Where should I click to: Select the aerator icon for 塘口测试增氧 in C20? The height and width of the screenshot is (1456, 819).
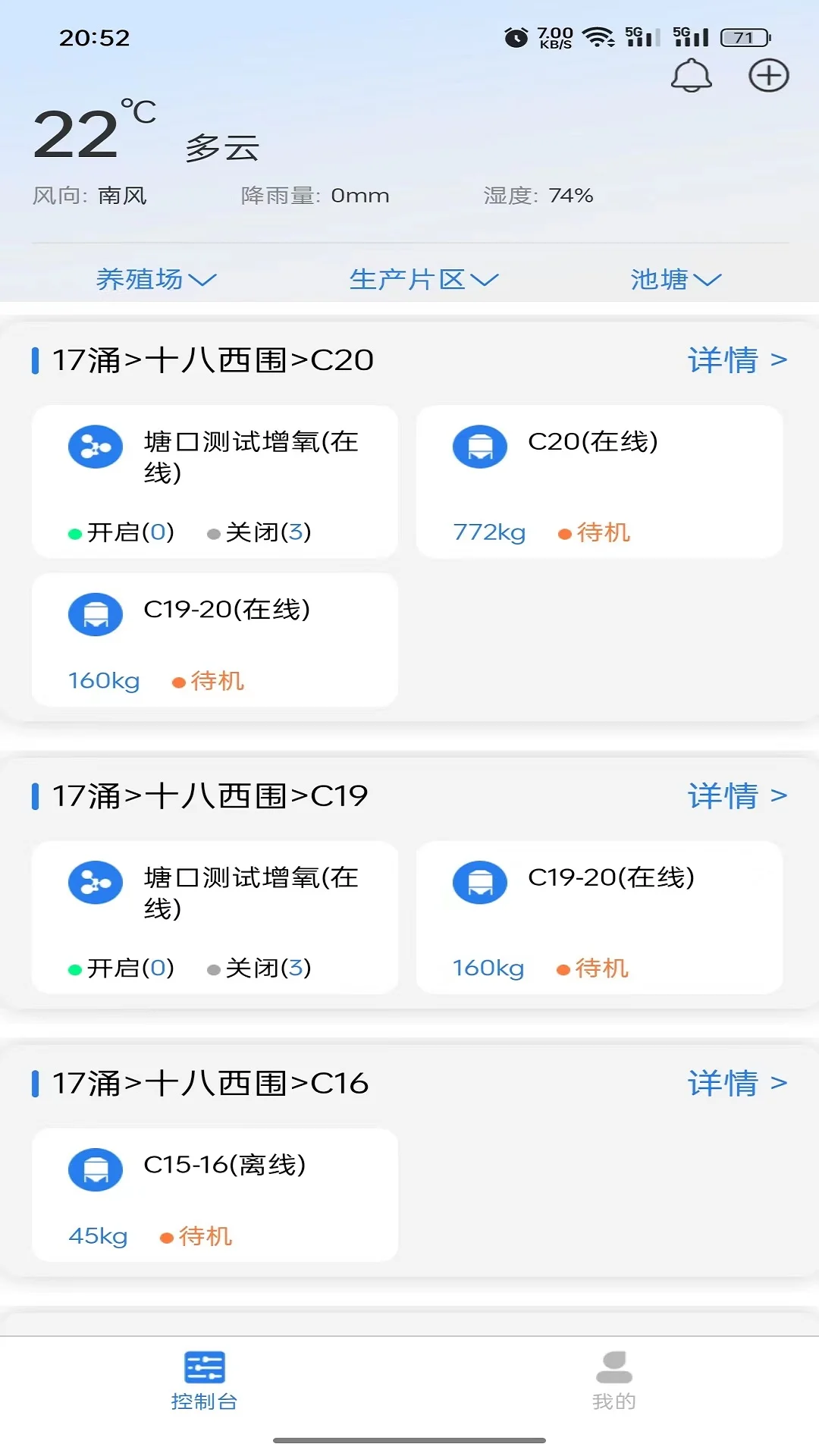click(x=95, y=447)
